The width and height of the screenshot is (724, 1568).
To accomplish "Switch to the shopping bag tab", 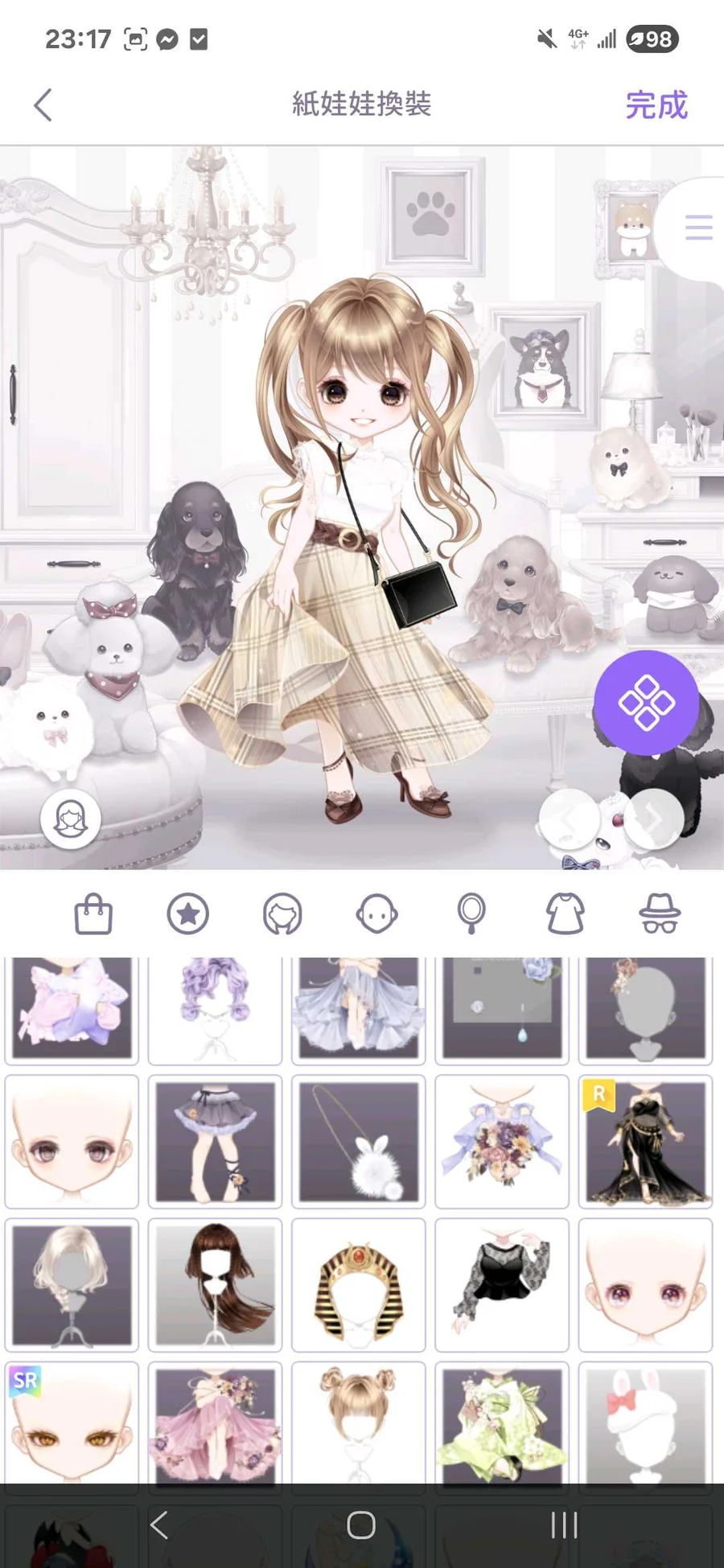I will [x=93, y=914].
